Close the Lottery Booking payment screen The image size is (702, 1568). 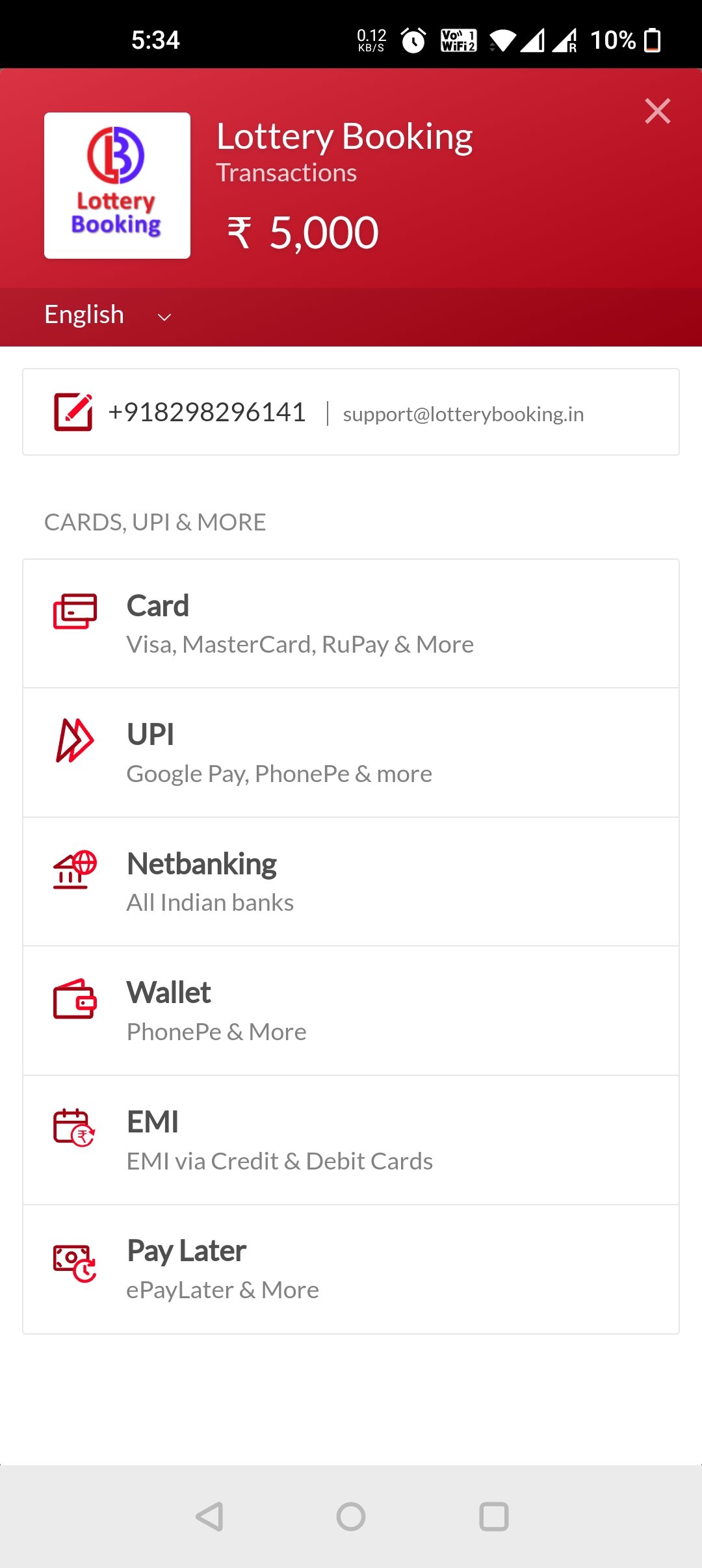657,111
